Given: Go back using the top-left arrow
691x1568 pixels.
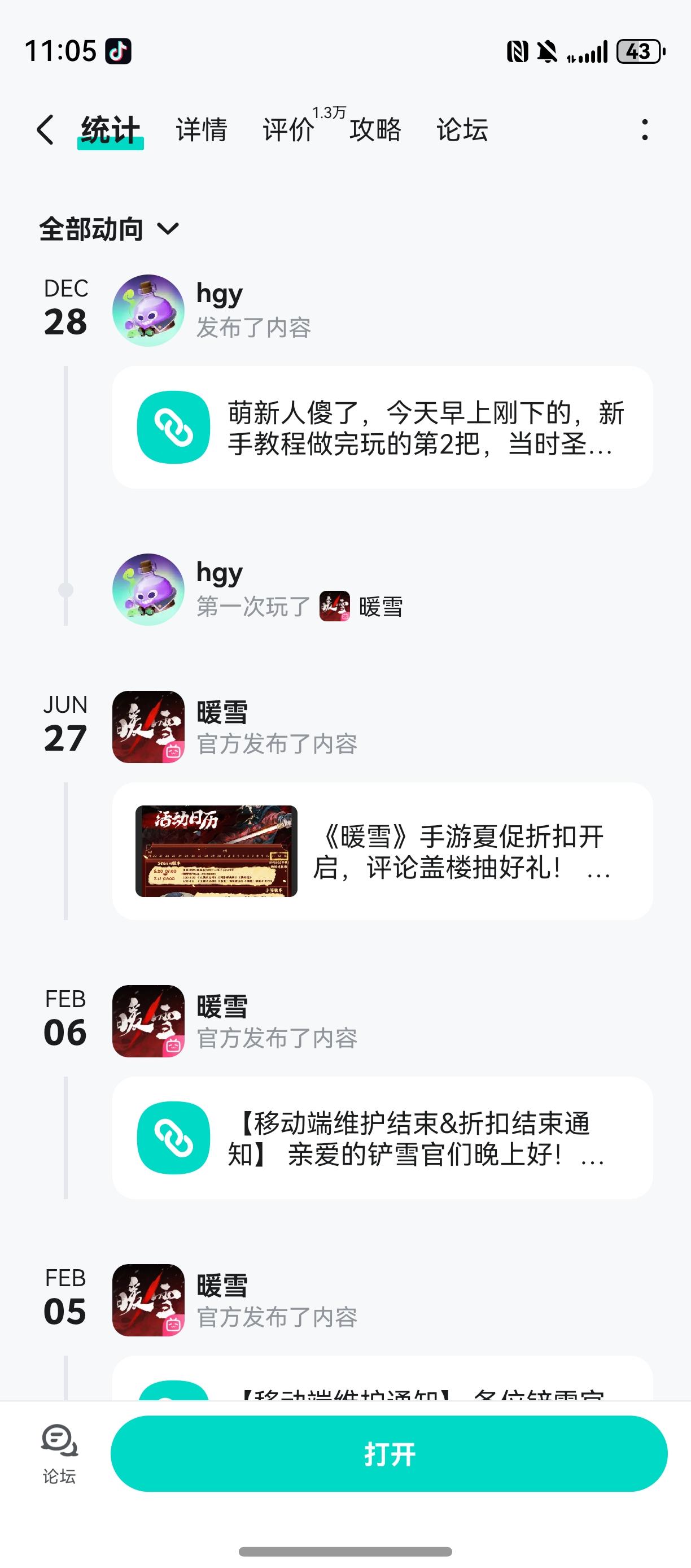Looking at the screenshot, I should (x=45, y=130).
